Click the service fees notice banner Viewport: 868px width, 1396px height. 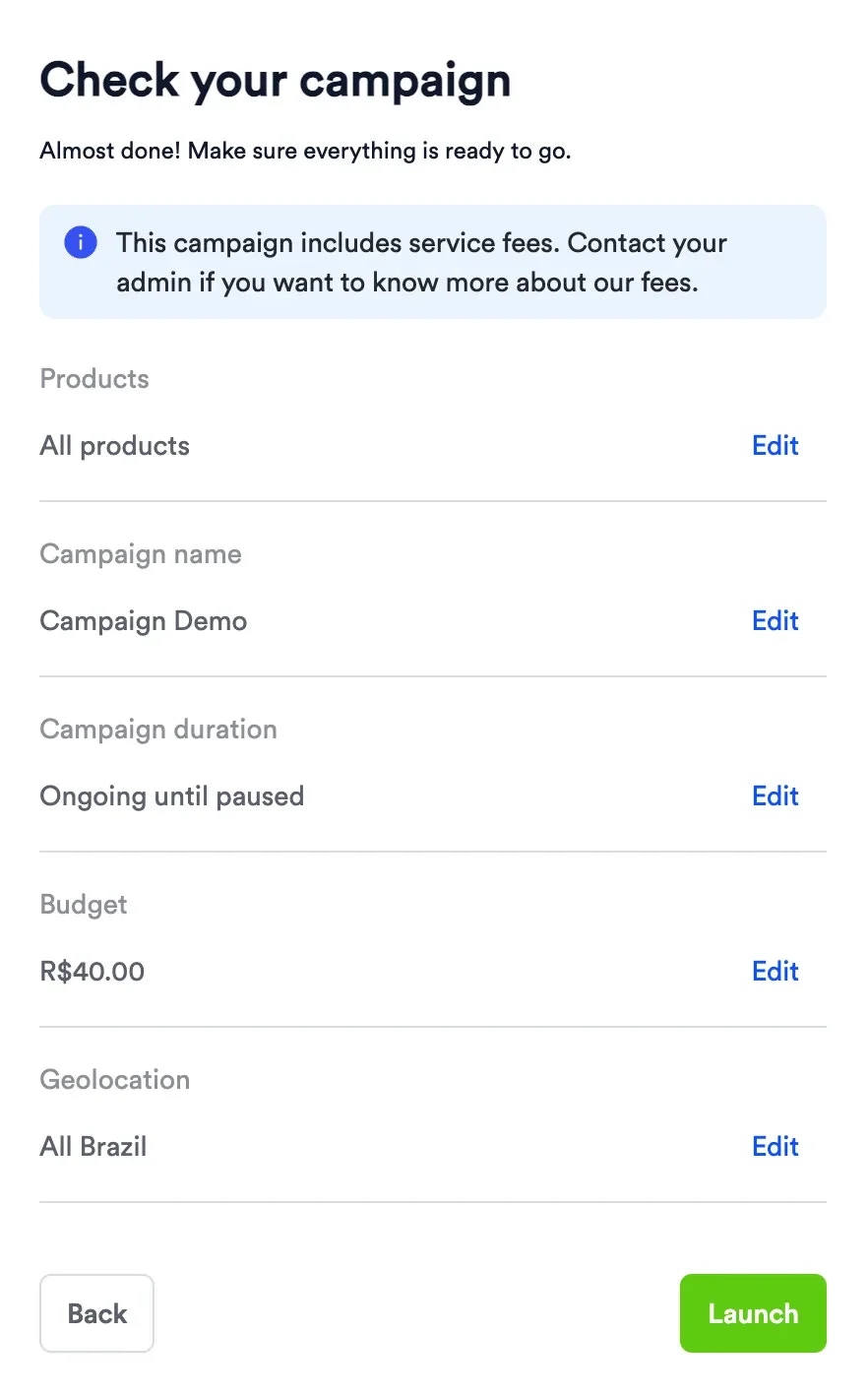point(433,262)
